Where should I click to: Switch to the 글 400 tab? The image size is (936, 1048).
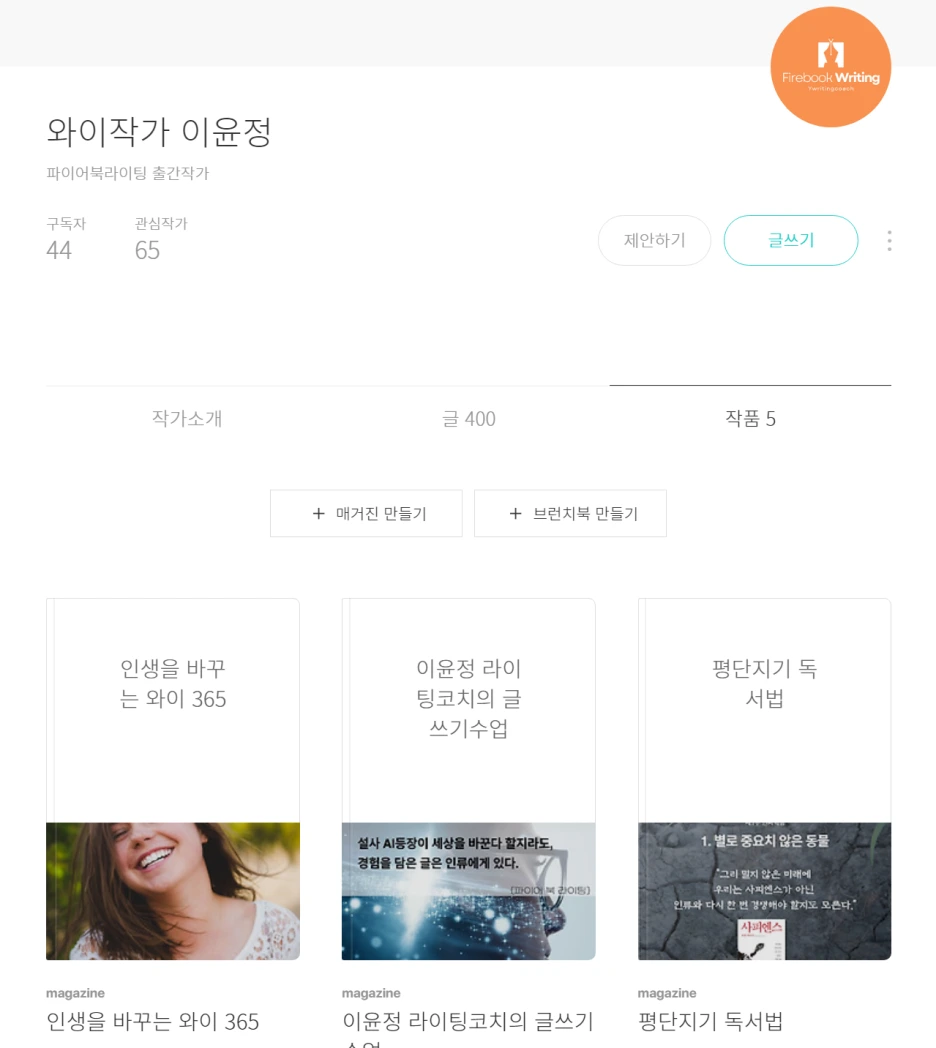[x=469, y=418]
